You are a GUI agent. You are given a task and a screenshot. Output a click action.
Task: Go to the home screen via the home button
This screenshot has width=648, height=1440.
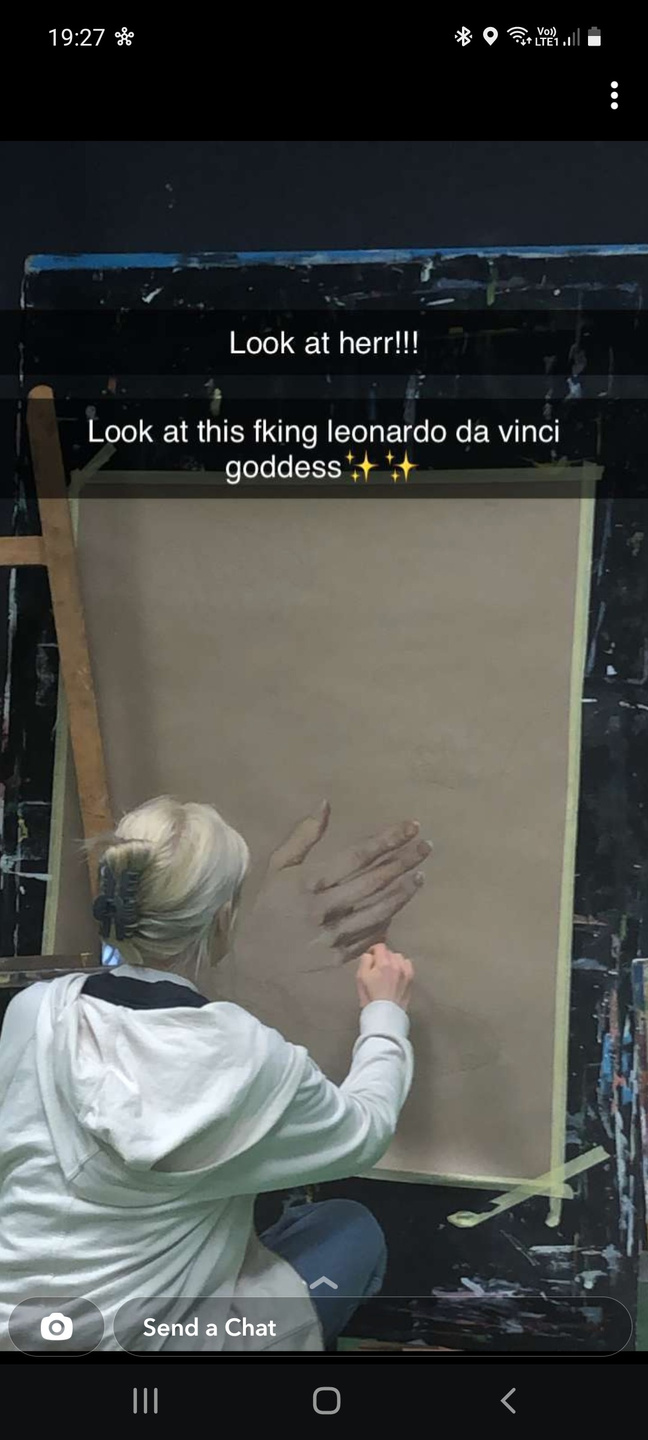pyautogui.click(x=326, y=1400)
